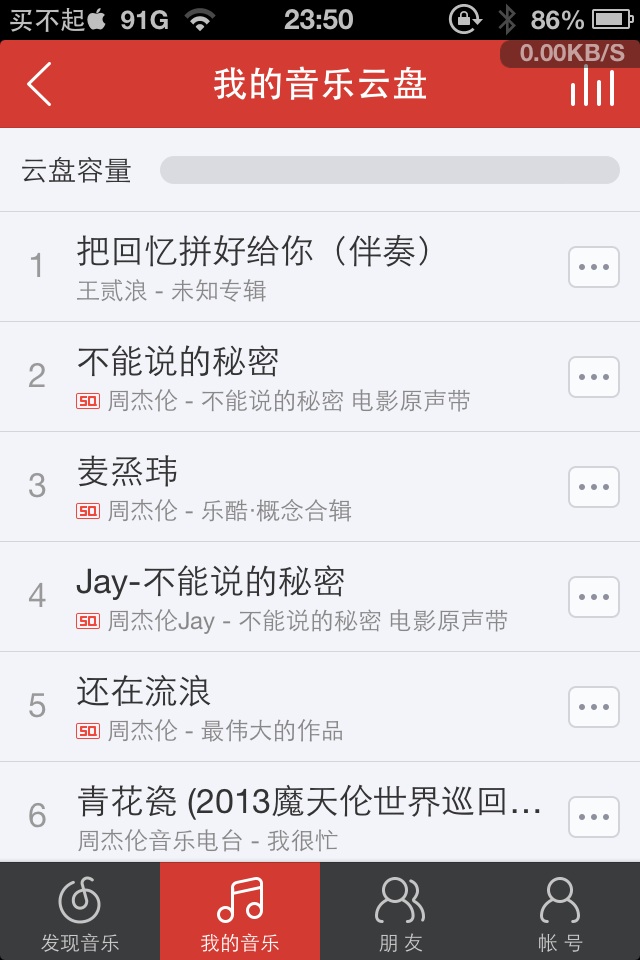Open more options for Jay-不能说的秘密

coord(594,597)
